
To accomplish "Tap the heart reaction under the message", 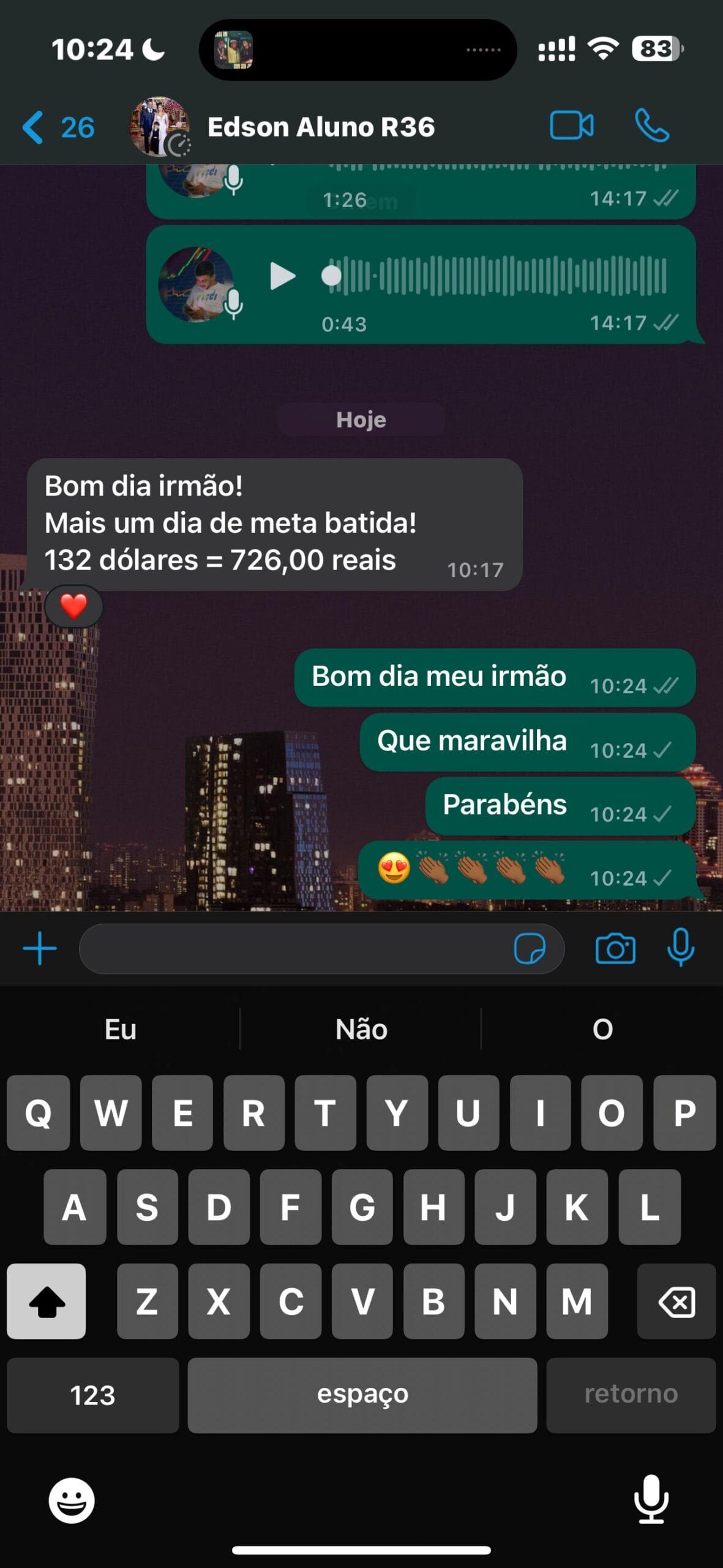I will [x=73, y=606].
